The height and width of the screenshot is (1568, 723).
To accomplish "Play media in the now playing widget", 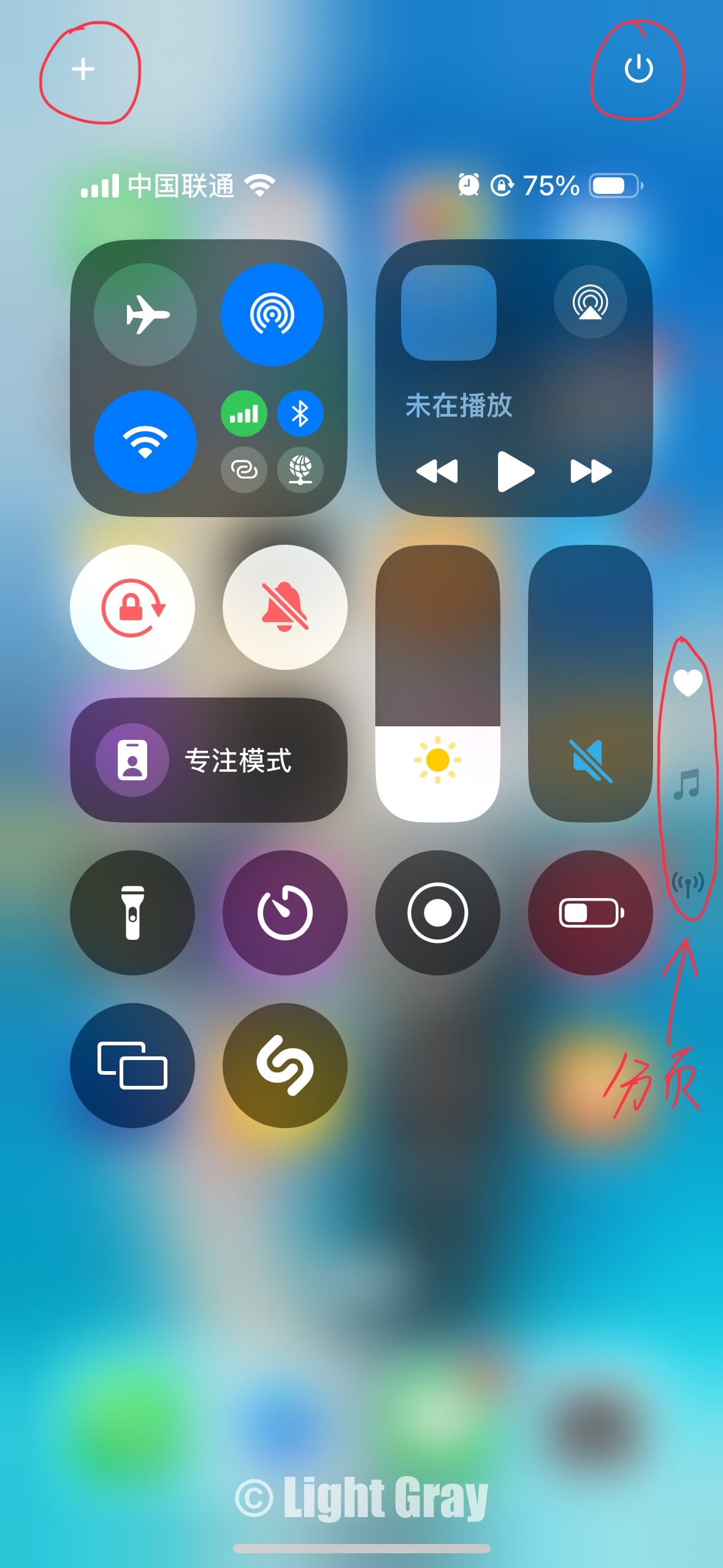I will [515, 471].
